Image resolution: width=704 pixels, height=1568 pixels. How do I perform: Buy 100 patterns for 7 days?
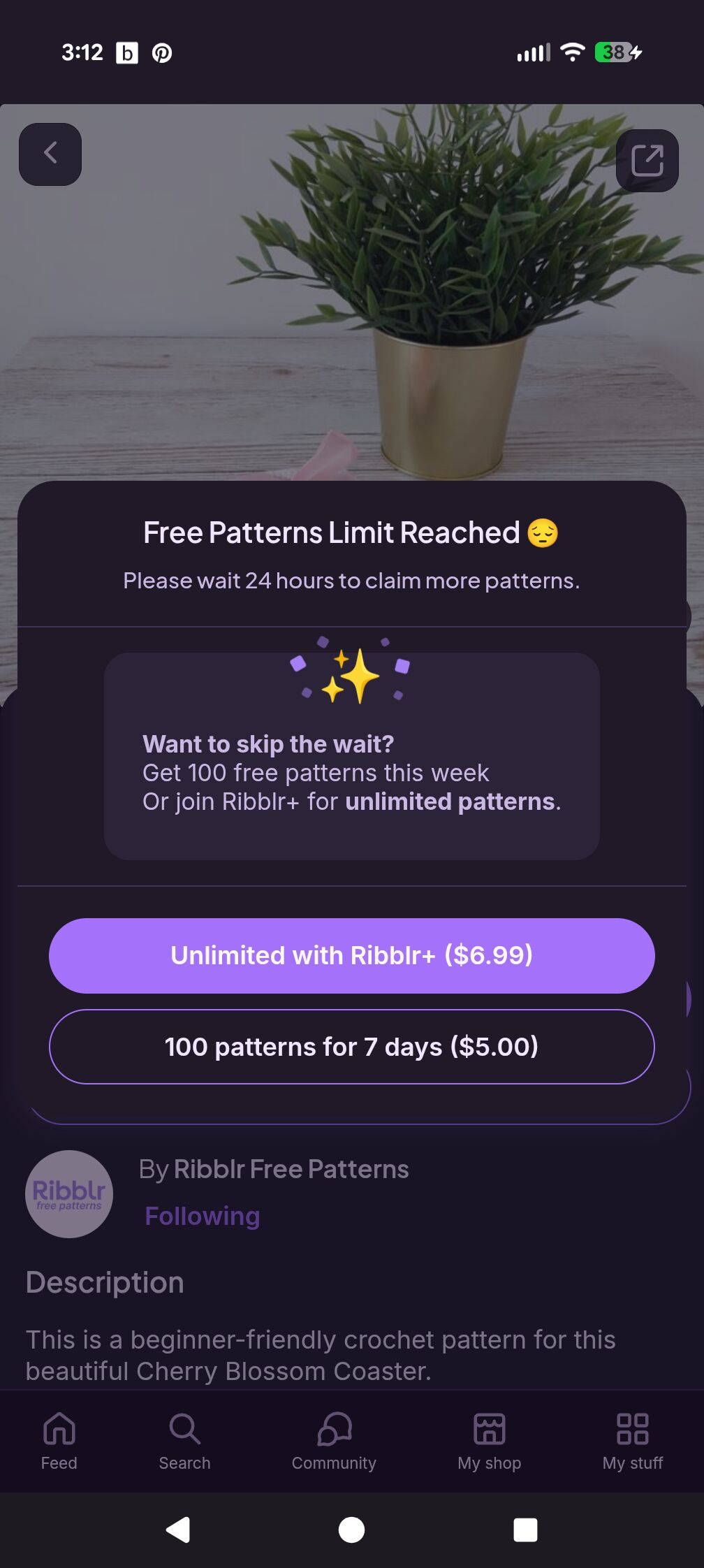click(352, 1046)
